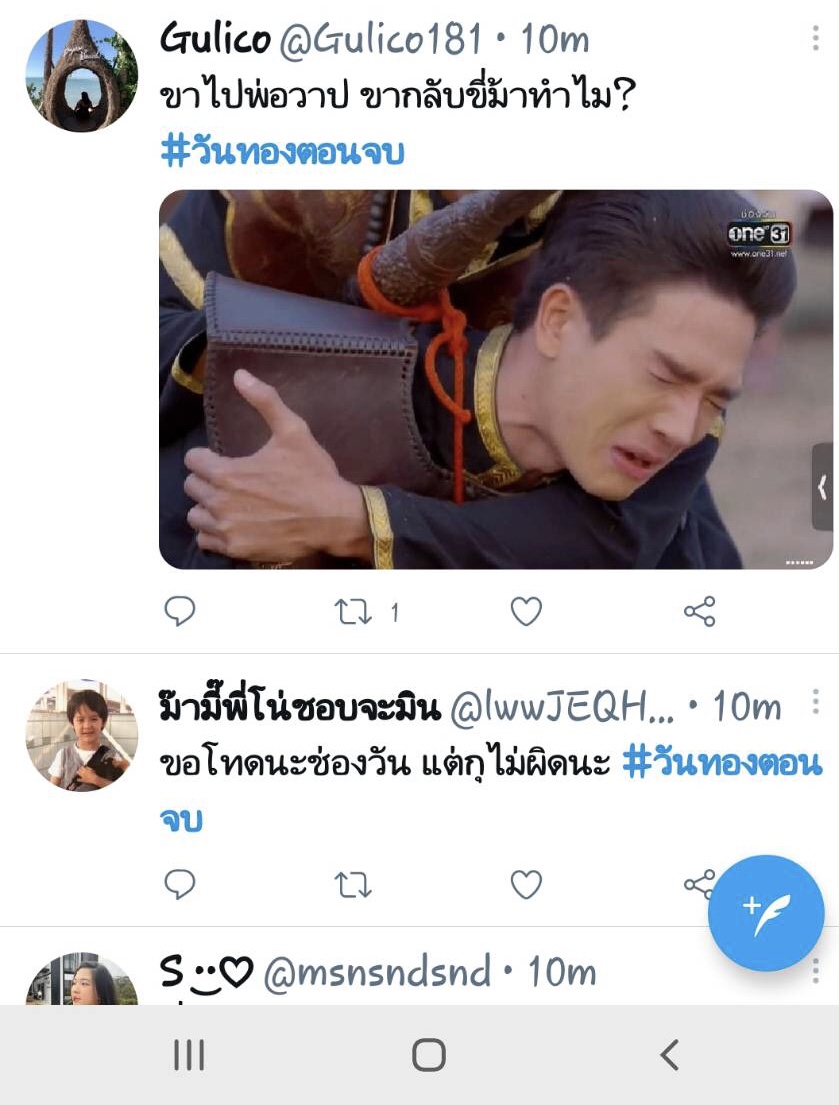This screenshot has height=1105, width=839.
Task: Like Gulico's tweet
Action: coord(526,611)
